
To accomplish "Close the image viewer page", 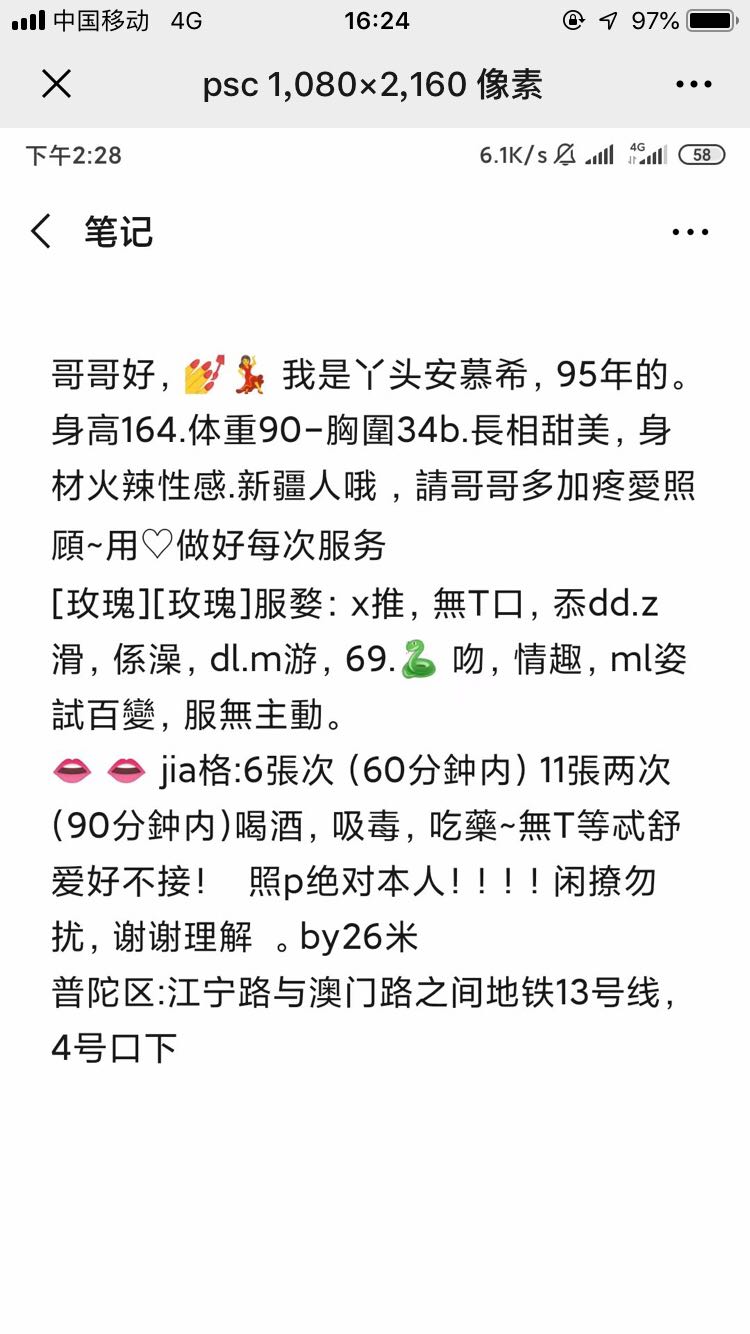I will click(56, 84).
